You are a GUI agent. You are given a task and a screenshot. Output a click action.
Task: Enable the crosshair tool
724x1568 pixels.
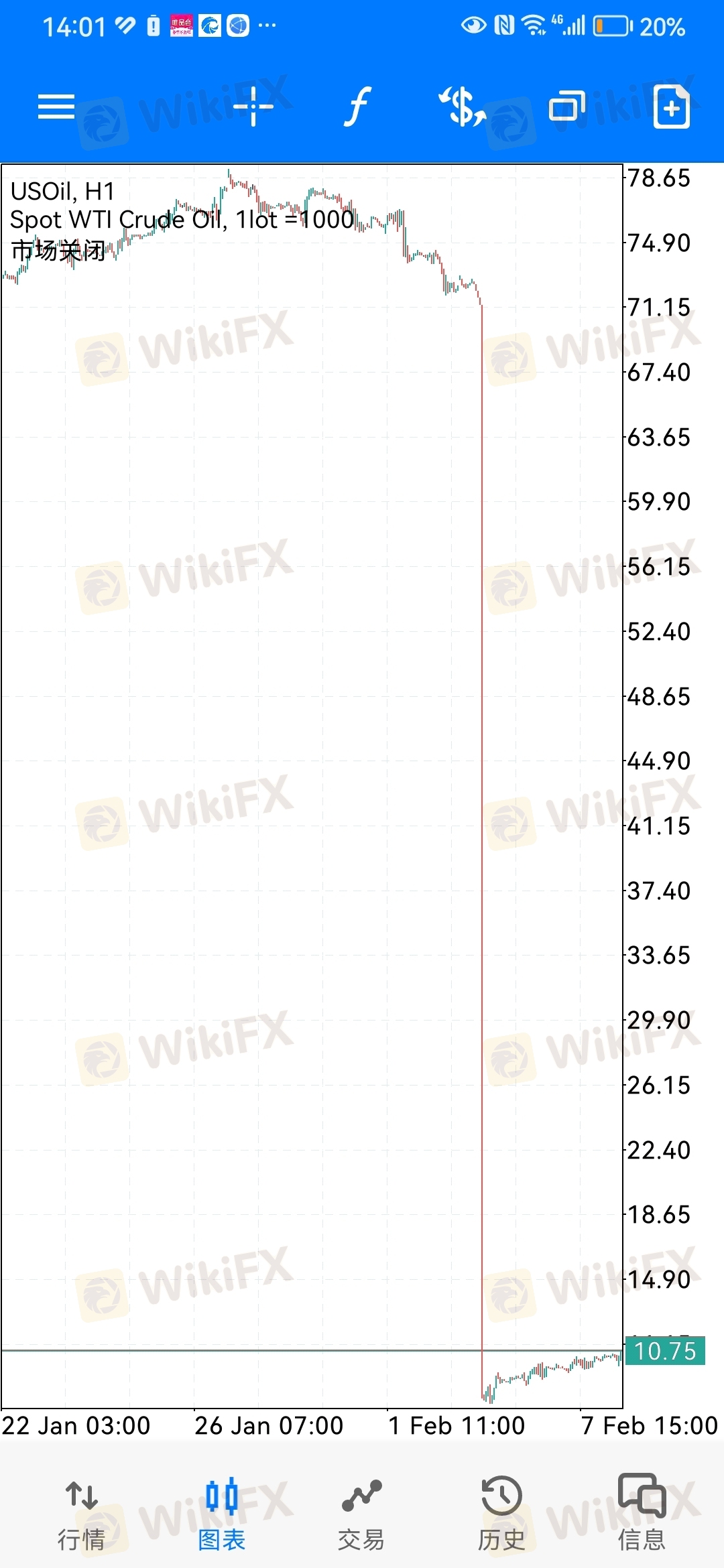[x=253, y=107]
